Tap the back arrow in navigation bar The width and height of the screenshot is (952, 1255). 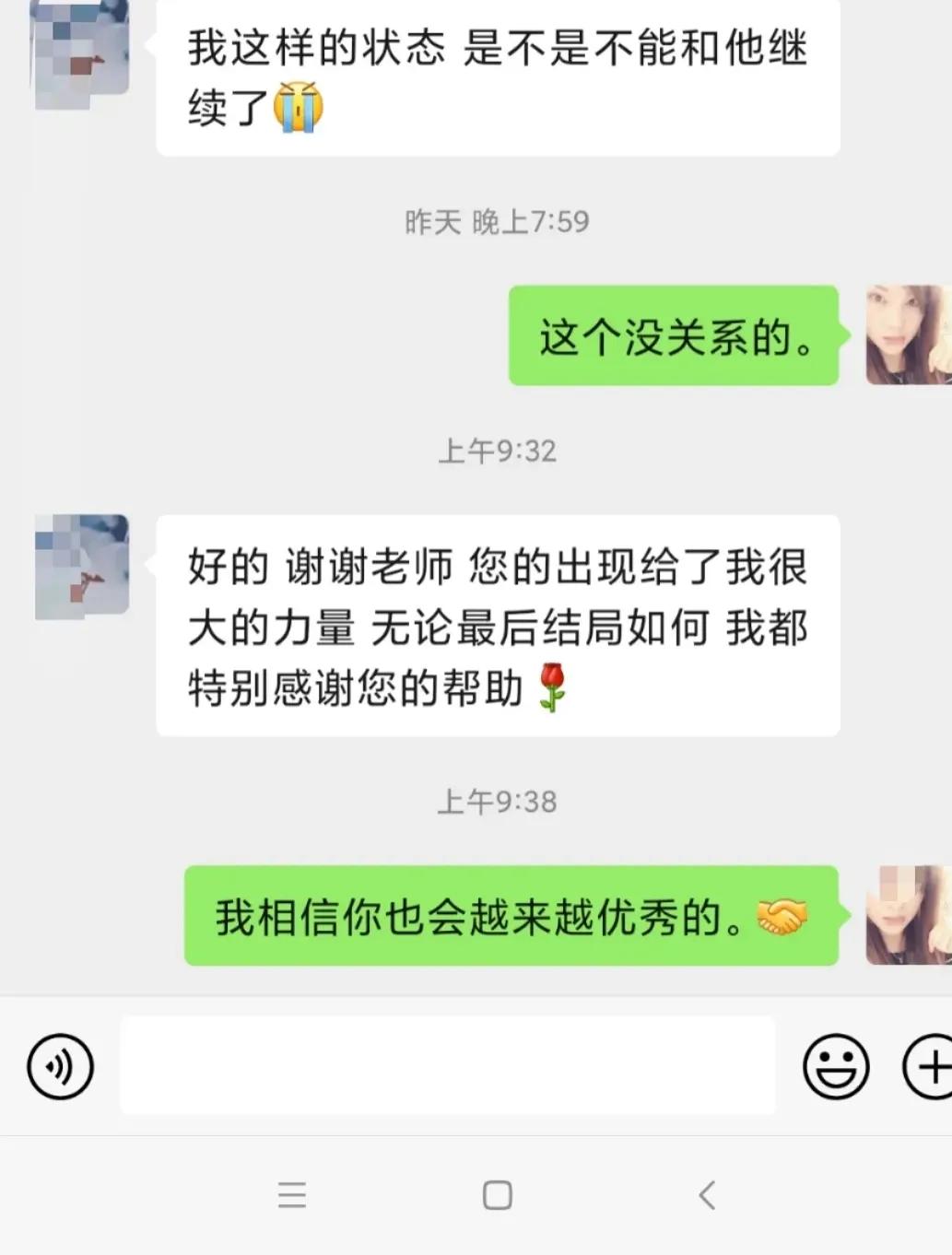click(706, 1195)
